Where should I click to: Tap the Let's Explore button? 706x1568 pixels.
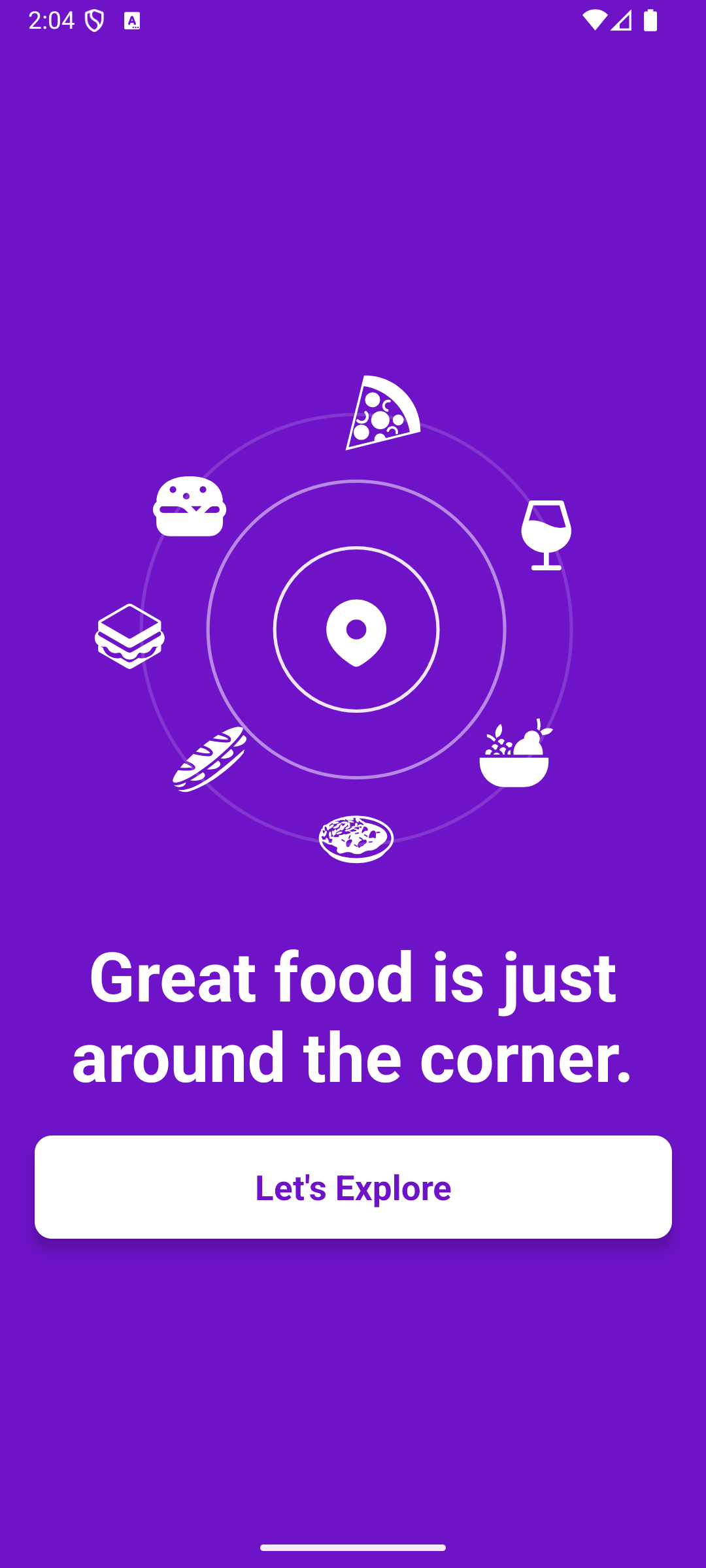(x=353, y=1186)
